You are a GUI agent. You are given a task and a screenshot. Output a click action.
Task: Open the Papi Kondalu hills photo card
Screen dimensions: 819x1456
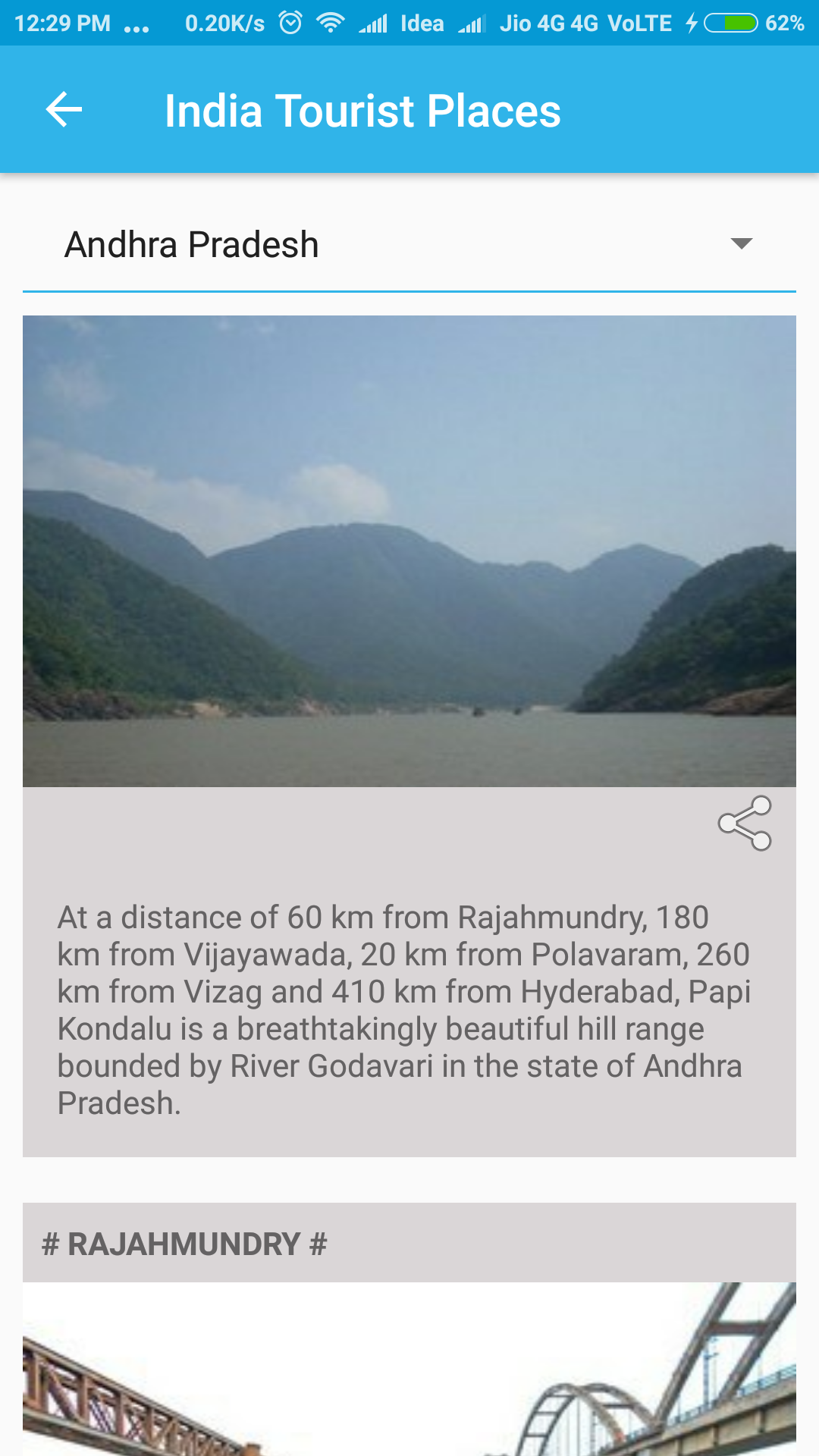pos(409,551)
